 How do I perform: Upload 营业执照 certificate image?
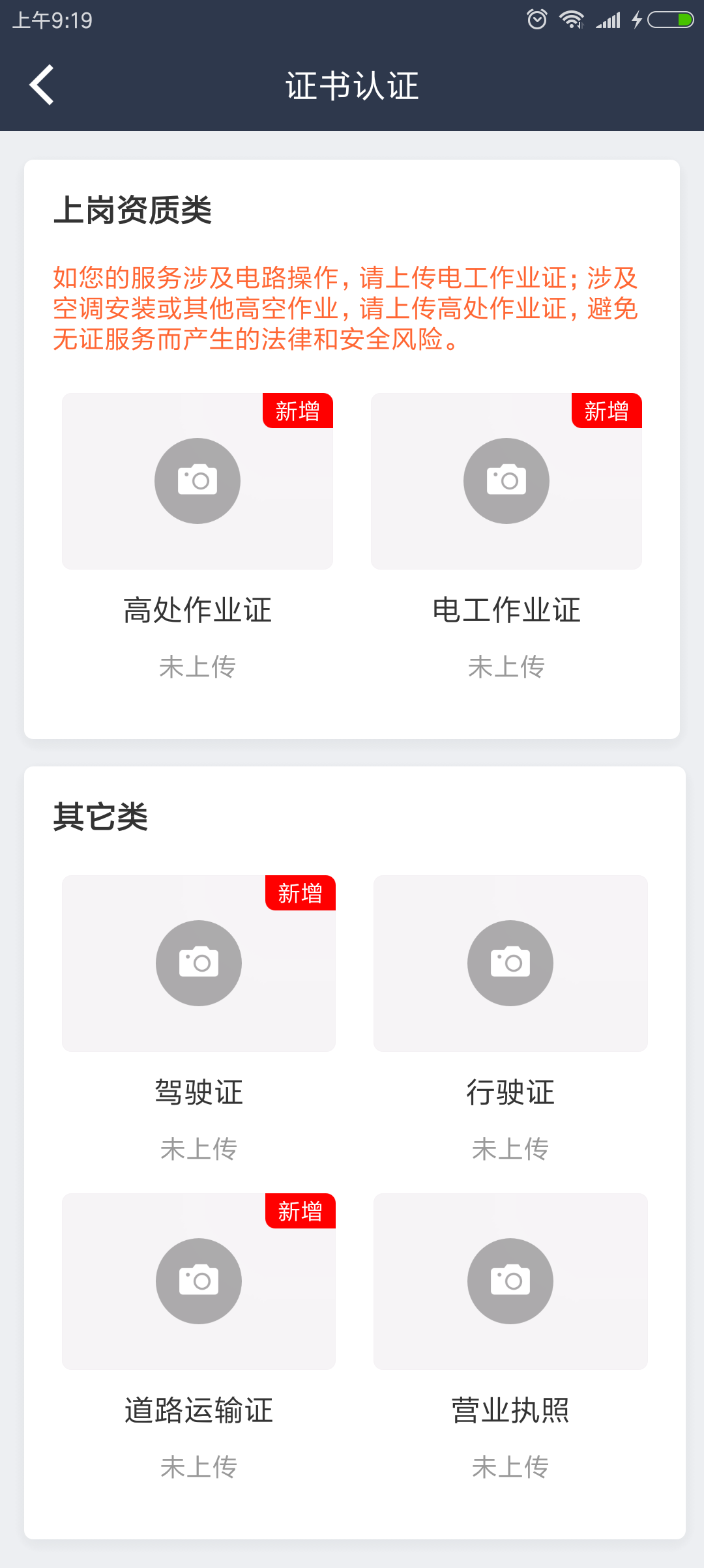pyautogui.click(x=510, y=1281)
